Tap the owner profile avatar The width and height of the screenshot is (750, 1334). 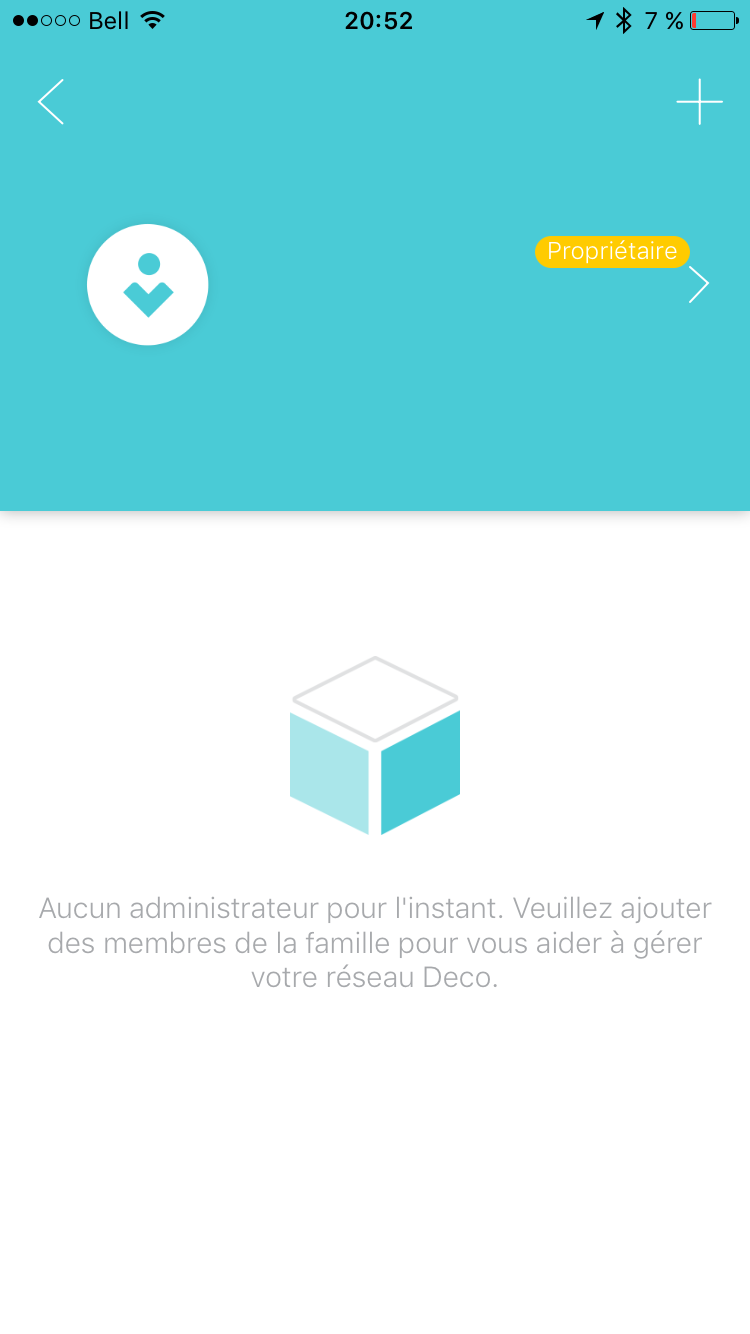148,285
